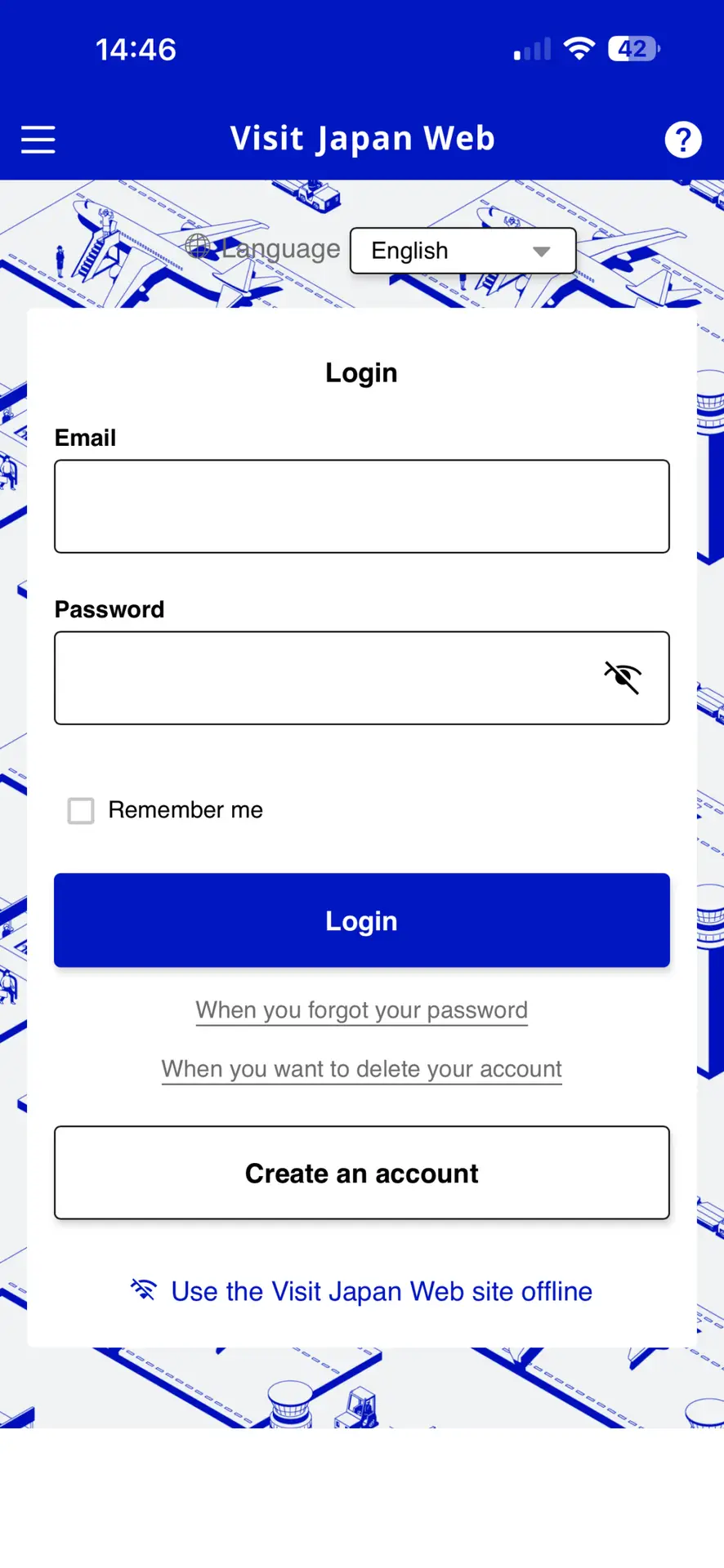Focus the Email input field
The width and height of the screenshot is (724, 1568).
(361, 506)
